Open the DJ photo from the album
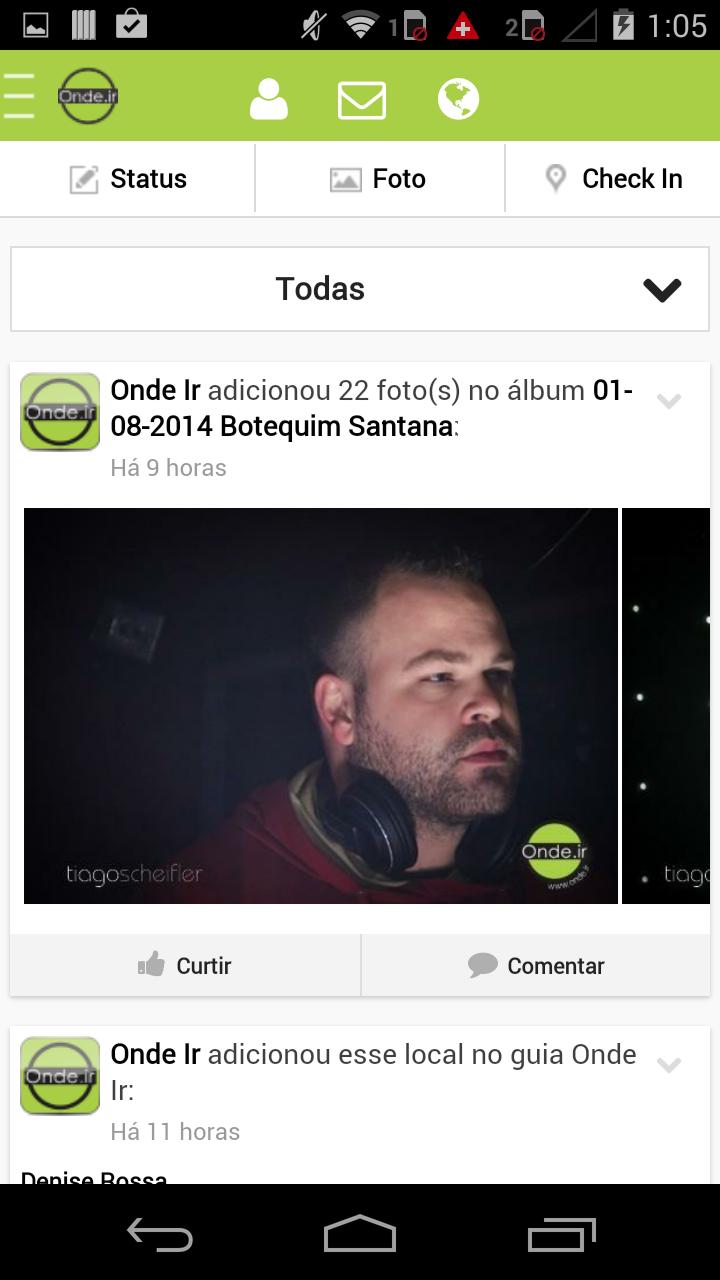Image resolution: width=720 pixels, height=1280 pixels. pyautogui.click(x=321, y=705)
